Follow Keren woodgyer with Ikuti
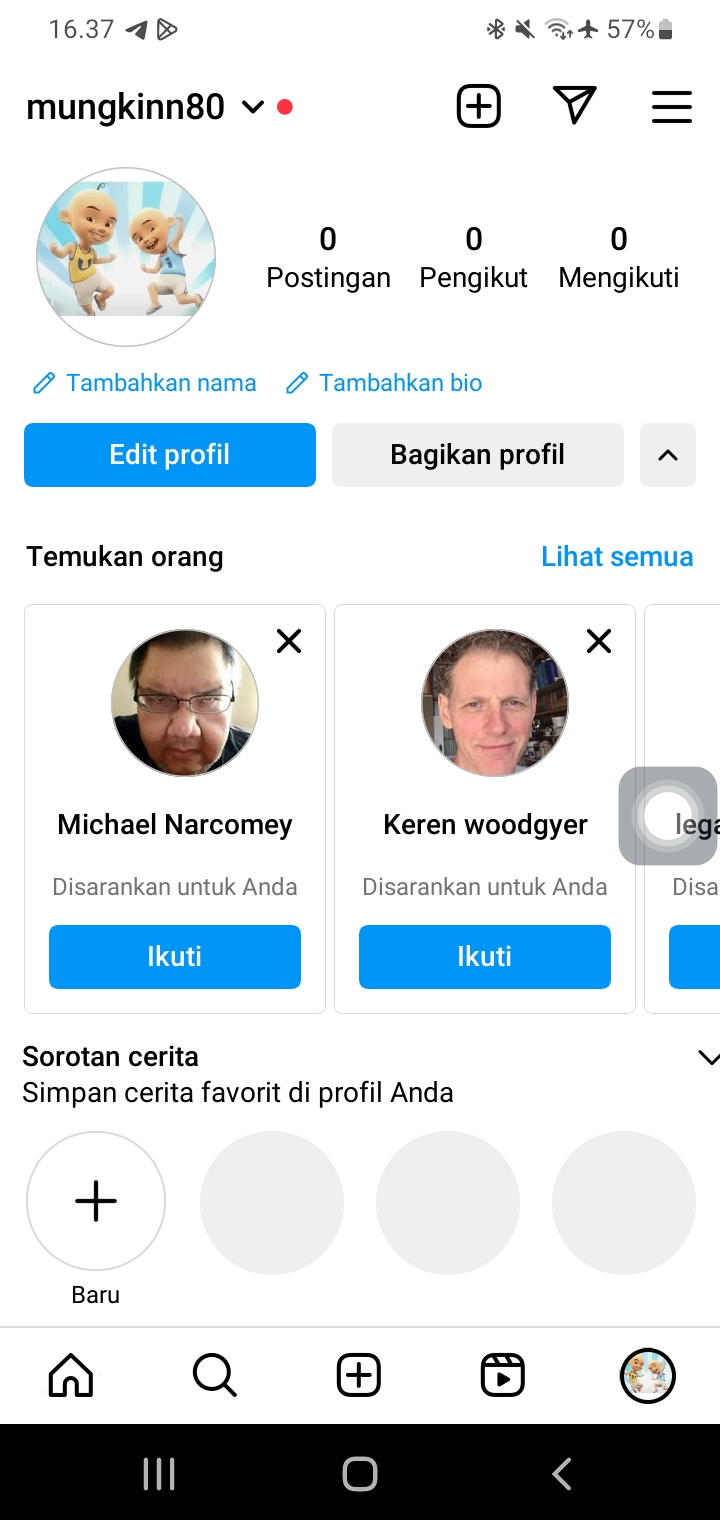Image resolution: width=720 pixels, height=1520 pixels. pos(484,957)
